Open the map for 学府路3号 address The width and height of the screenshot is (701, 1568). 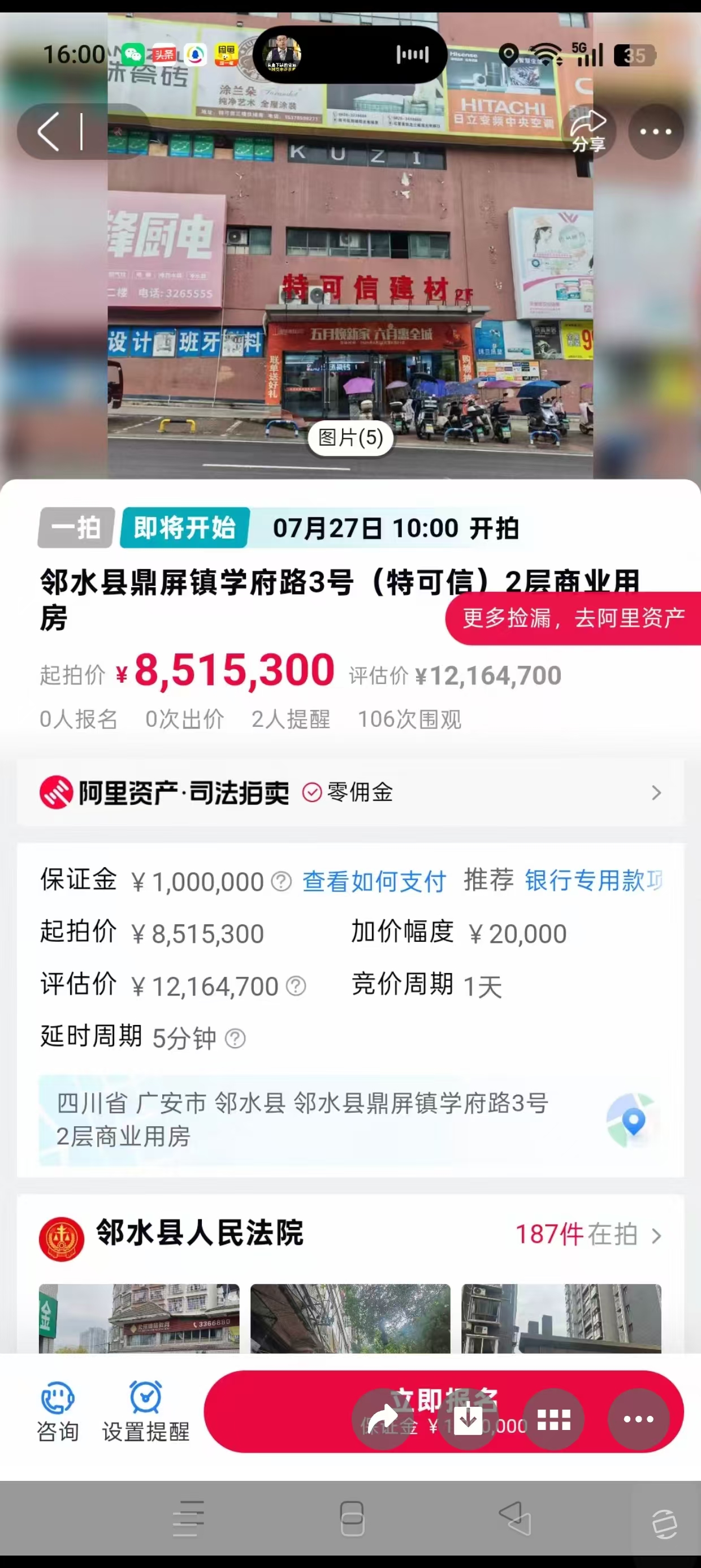coord(633,1120)
